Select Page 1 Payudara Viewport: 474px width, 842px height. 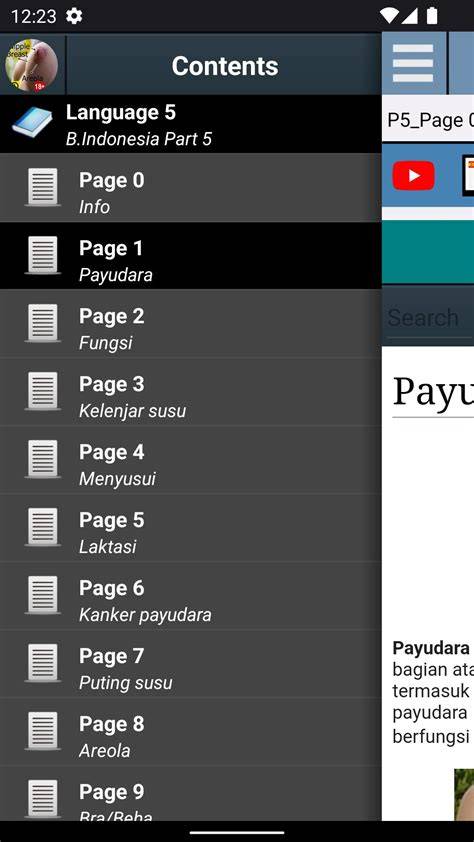(x=191, y=256)
